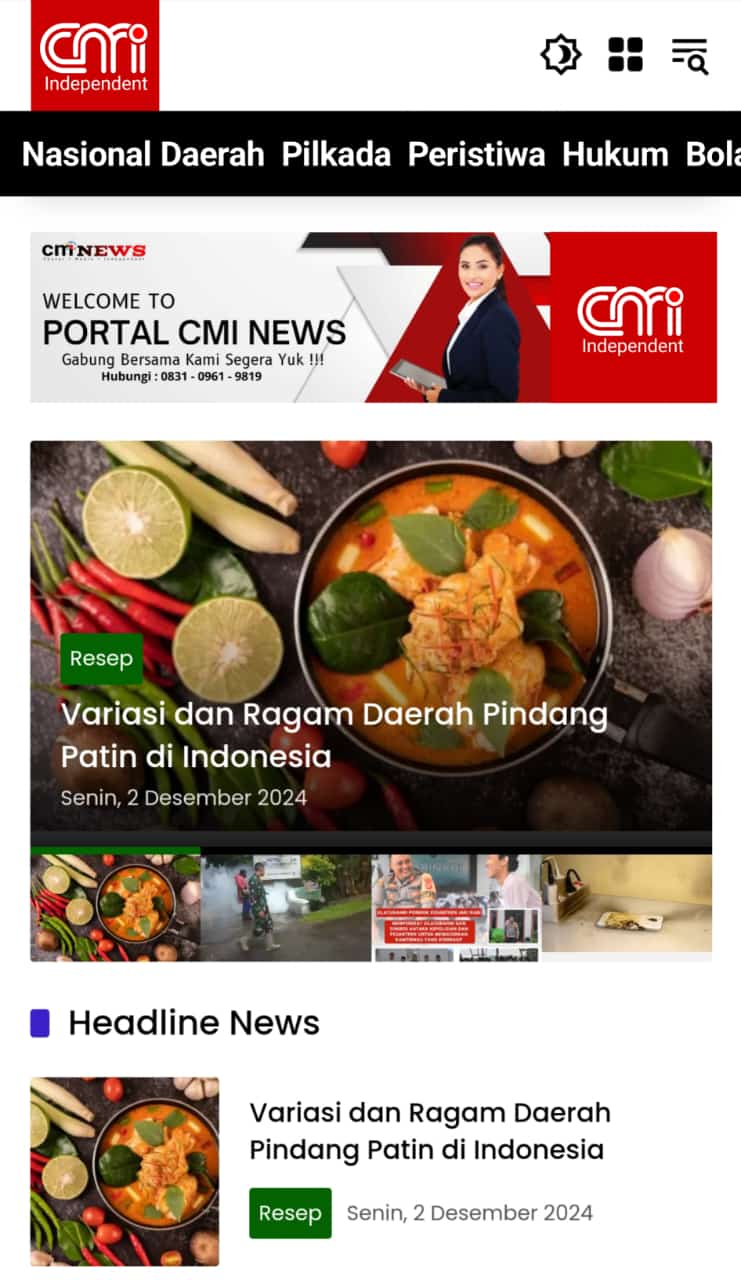
Task: Open the search menu icon
Action: pyautogui.click(x=690, y=55)
